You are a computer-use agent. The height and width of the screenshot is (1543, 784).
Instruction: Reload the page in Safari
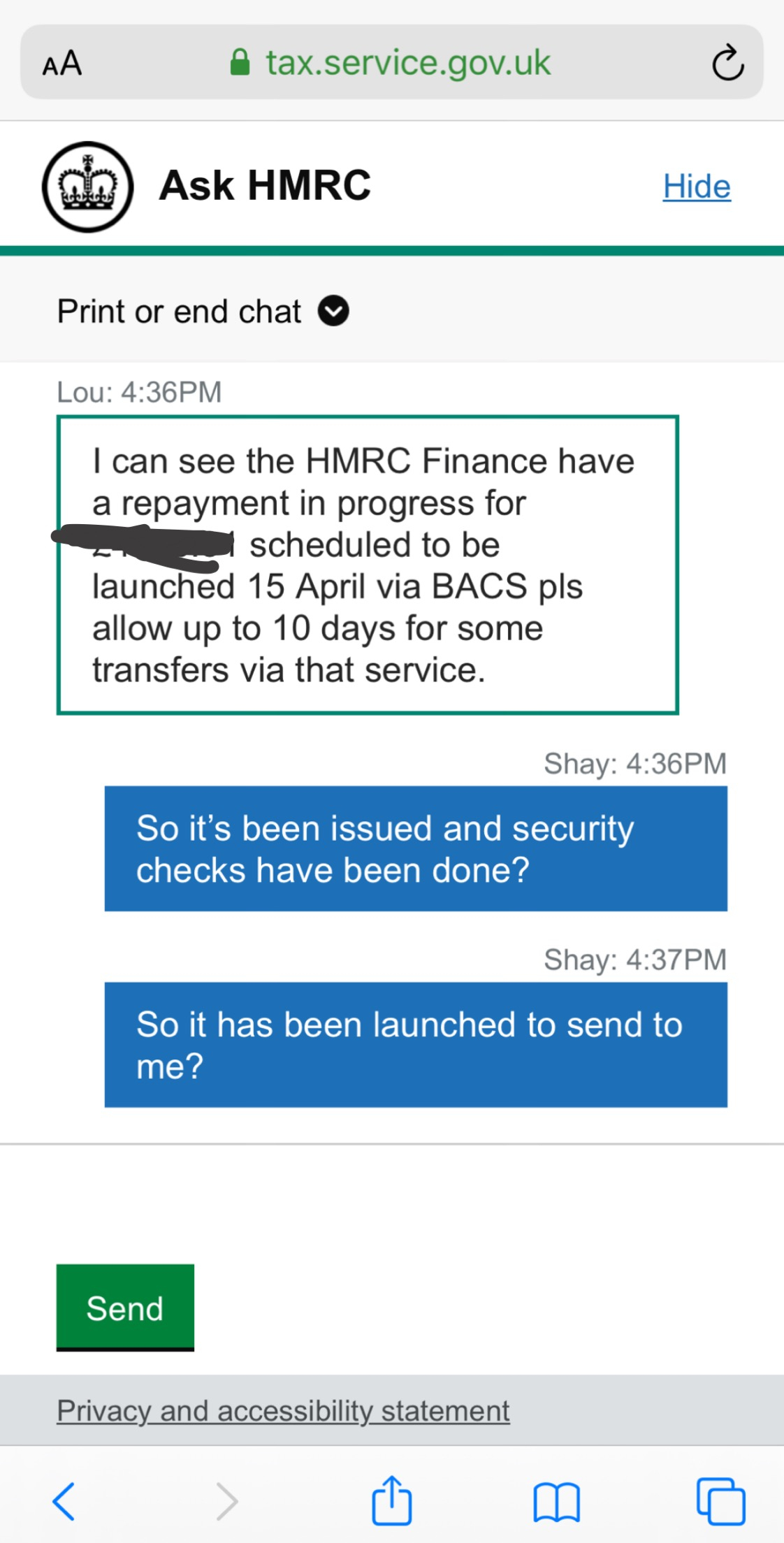(727, 63)
